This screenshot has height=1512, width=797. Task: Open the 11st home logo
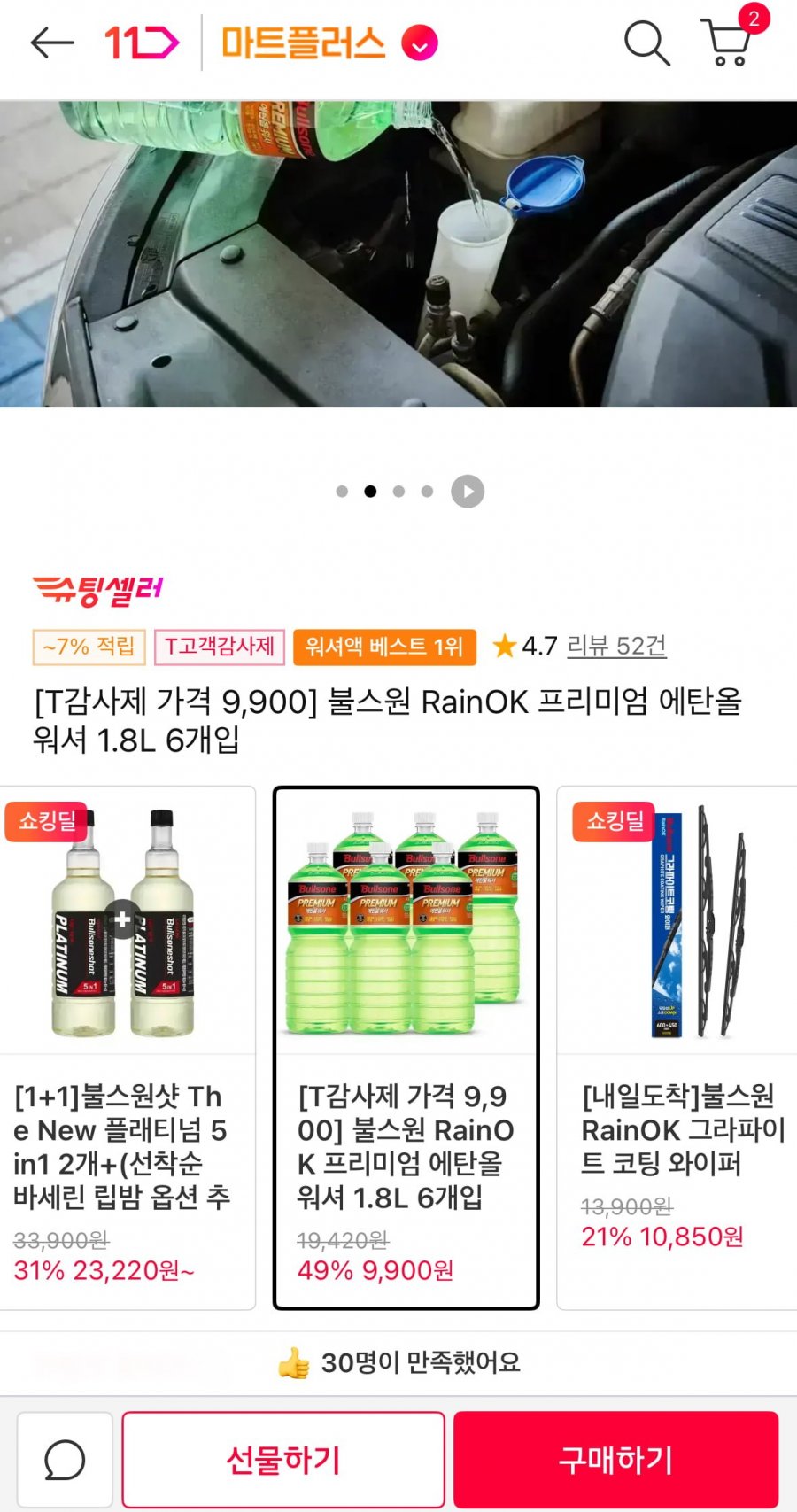[x=142, y=43]
